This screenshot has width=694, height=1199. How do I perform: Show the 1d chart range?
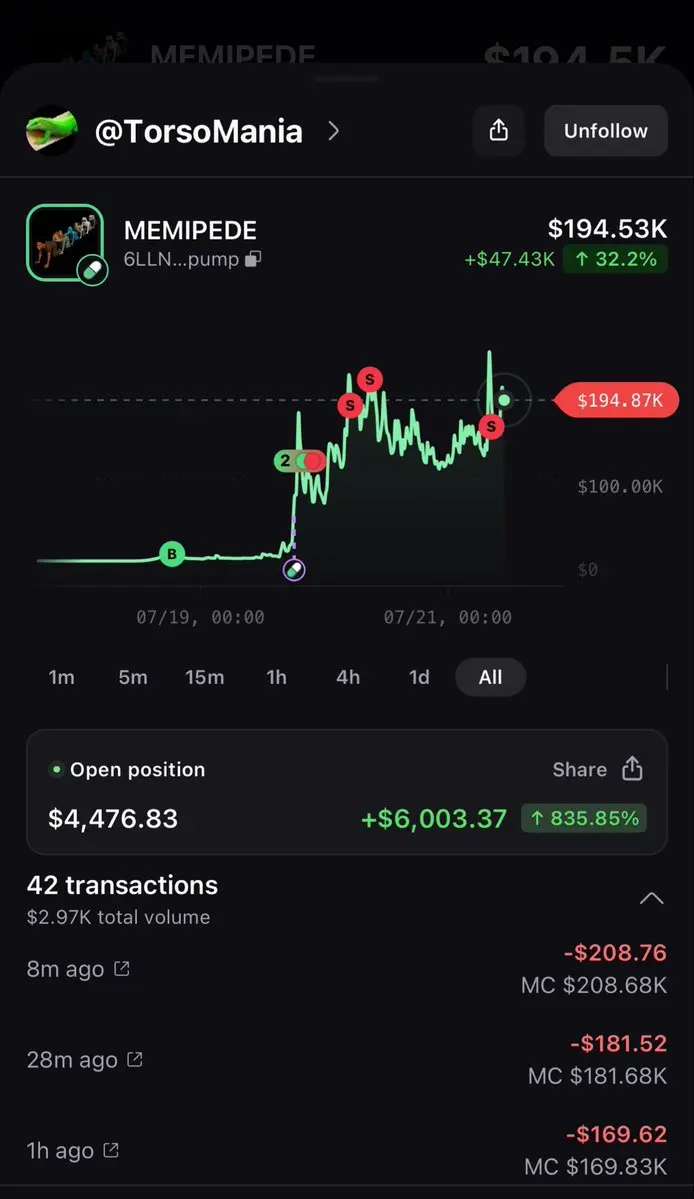coord(419,677)
